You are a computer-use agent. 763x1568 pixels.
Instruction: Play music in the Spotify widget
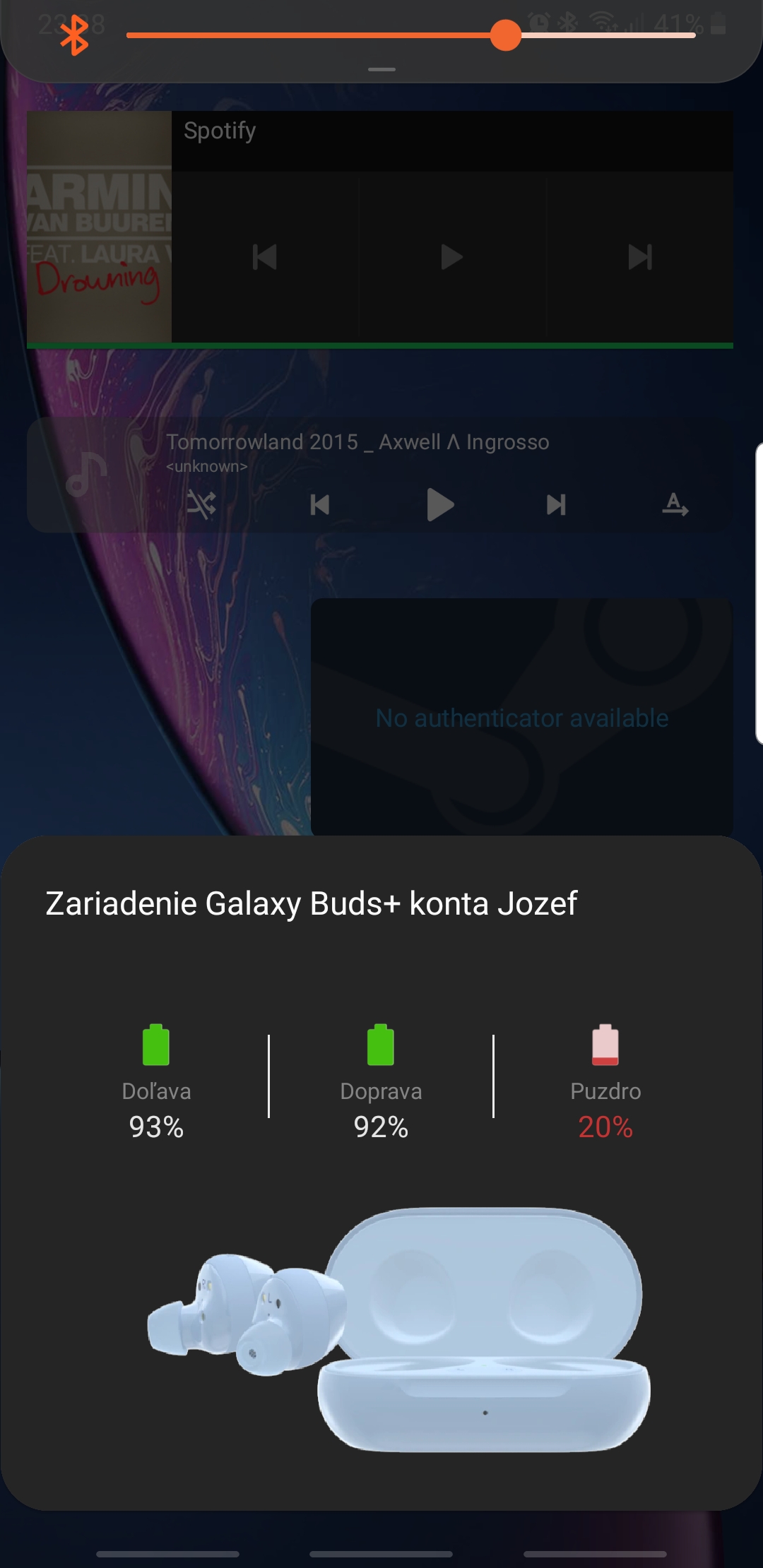[451, 257]
